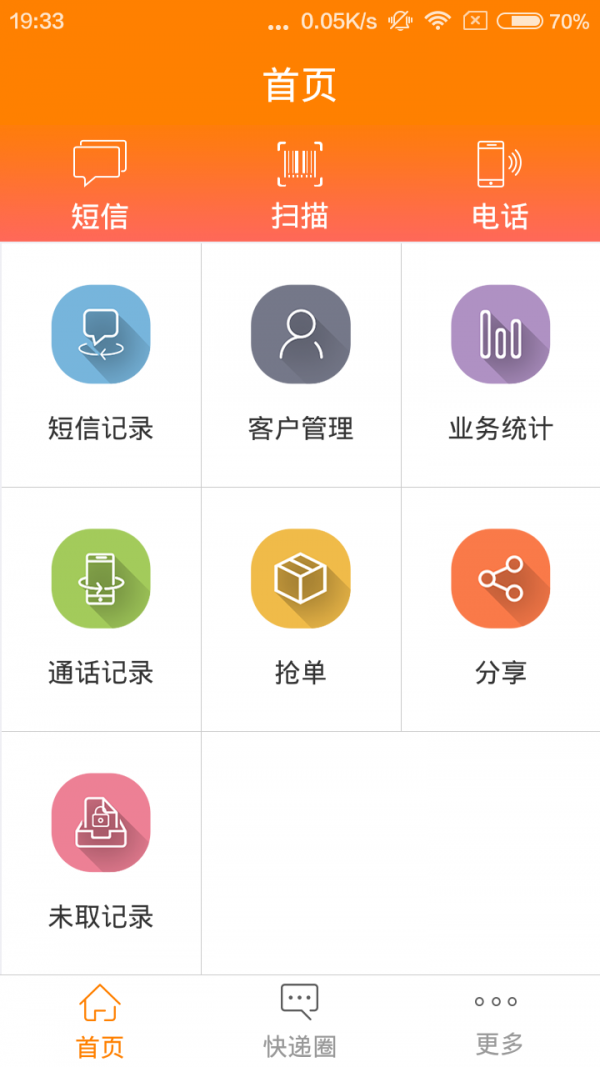600x1067 pixels.
Task: Open the 短信 messaging shortcut
Action: pyautogui.click(x=100, y=185)
